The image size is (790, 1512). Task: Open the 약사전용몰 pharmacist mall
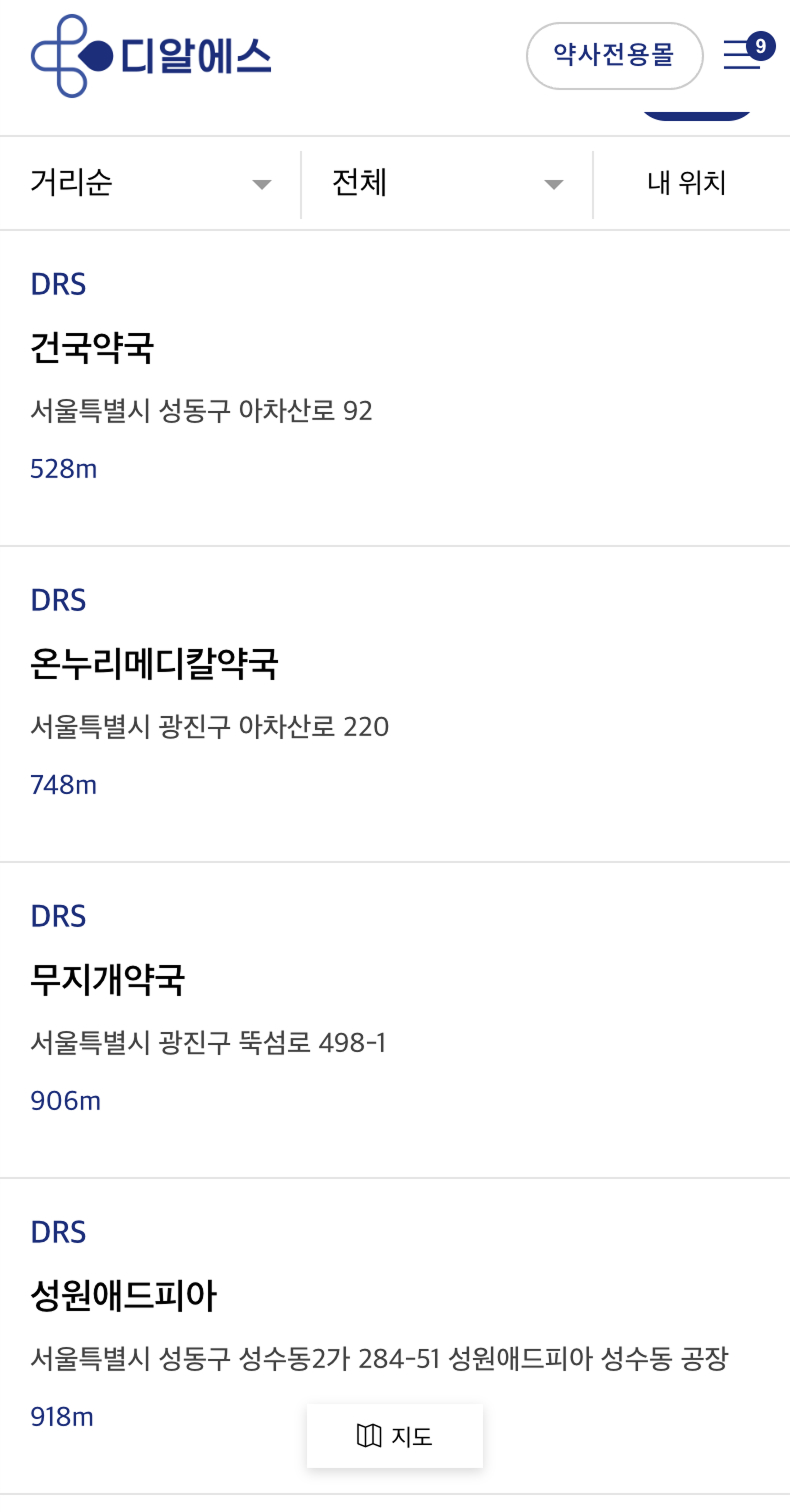coord(614,55)
